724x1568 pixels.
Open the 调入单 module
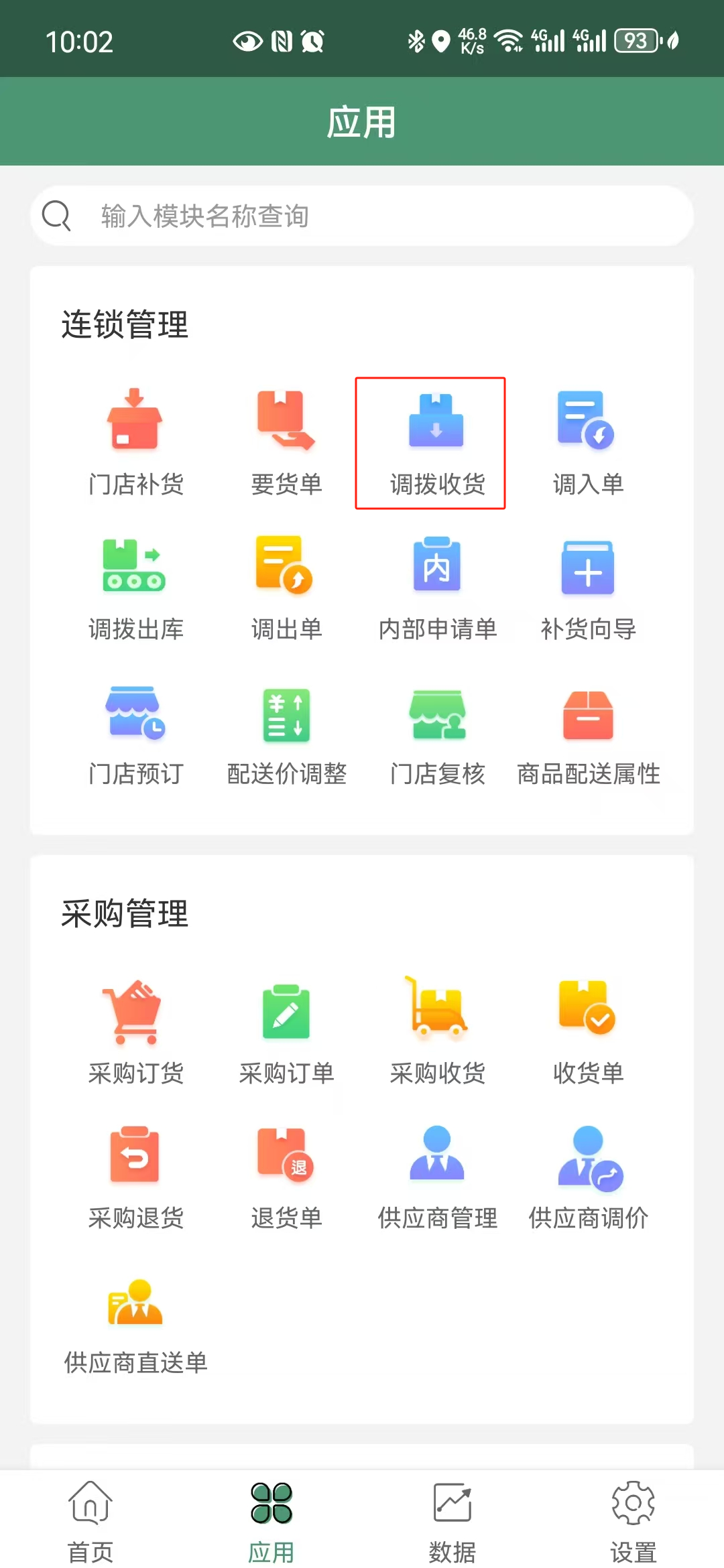pyautogui.click(x=588, y=442)
